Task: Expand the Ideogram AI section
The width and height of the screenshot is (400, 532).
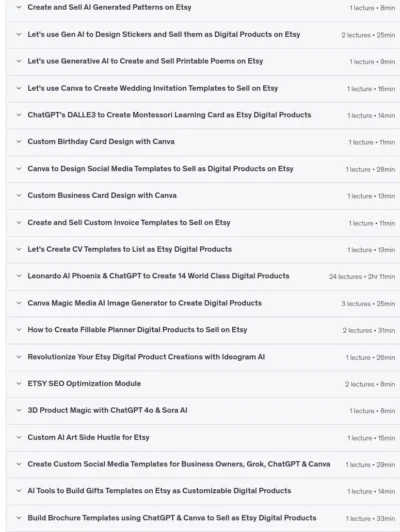Action: (x=203, y=357)
